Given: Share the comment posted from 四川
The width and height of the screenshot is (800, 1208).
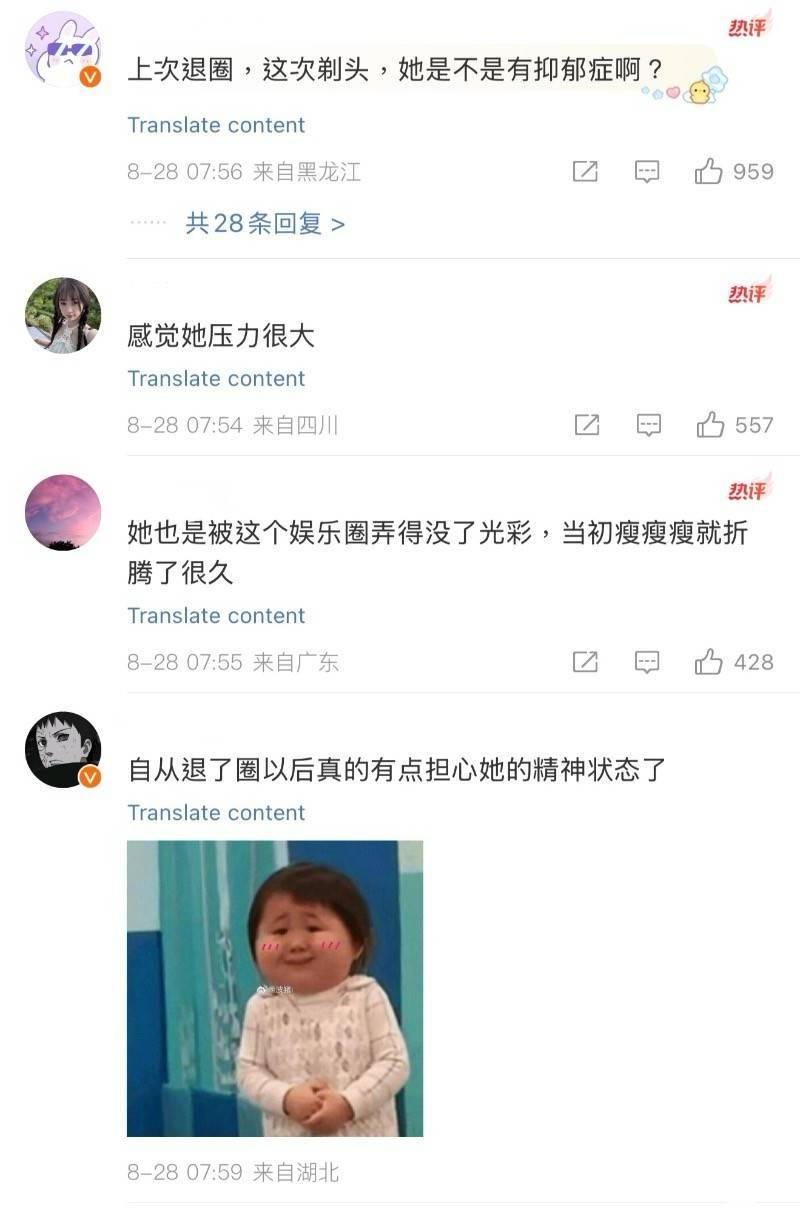Looking at the screenshot, I should pyautogui.click(x=587, y=426).
